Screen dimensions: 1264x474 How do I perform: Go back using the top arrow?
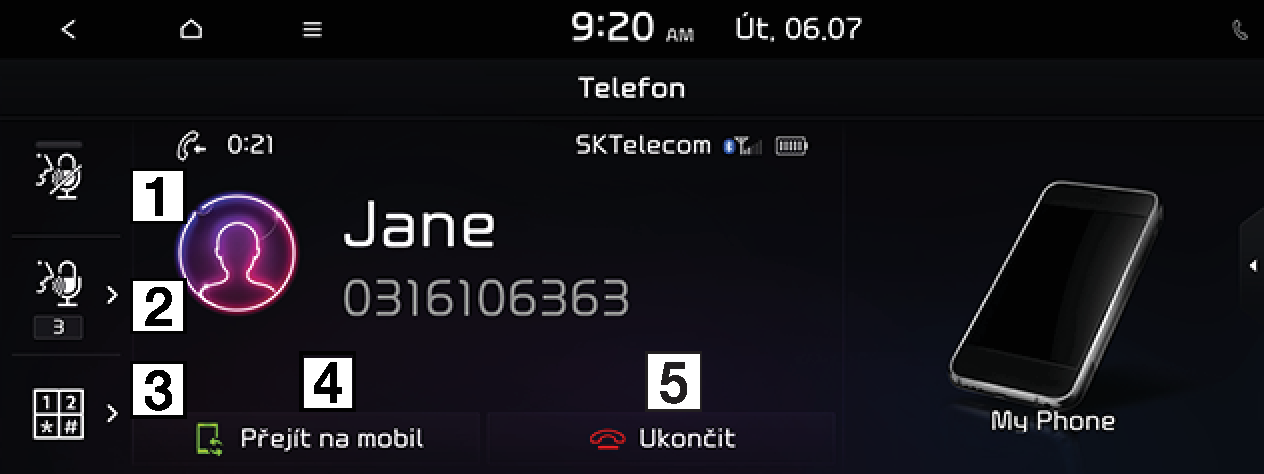click(68, 30)
